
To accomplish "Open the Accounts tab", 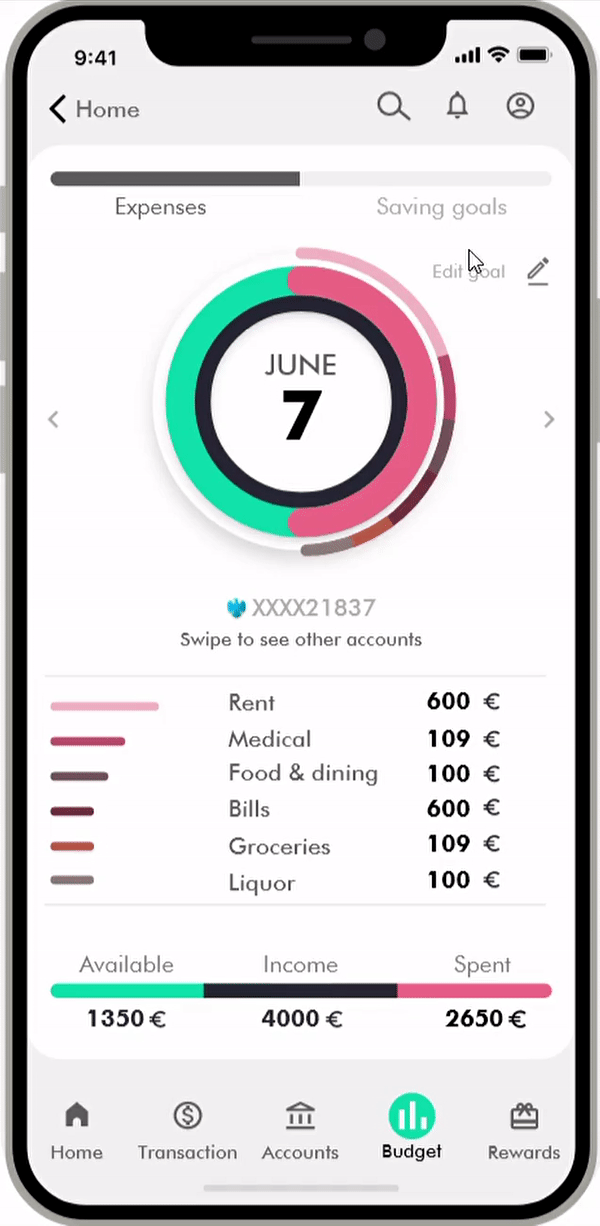I will (300, 1129).
